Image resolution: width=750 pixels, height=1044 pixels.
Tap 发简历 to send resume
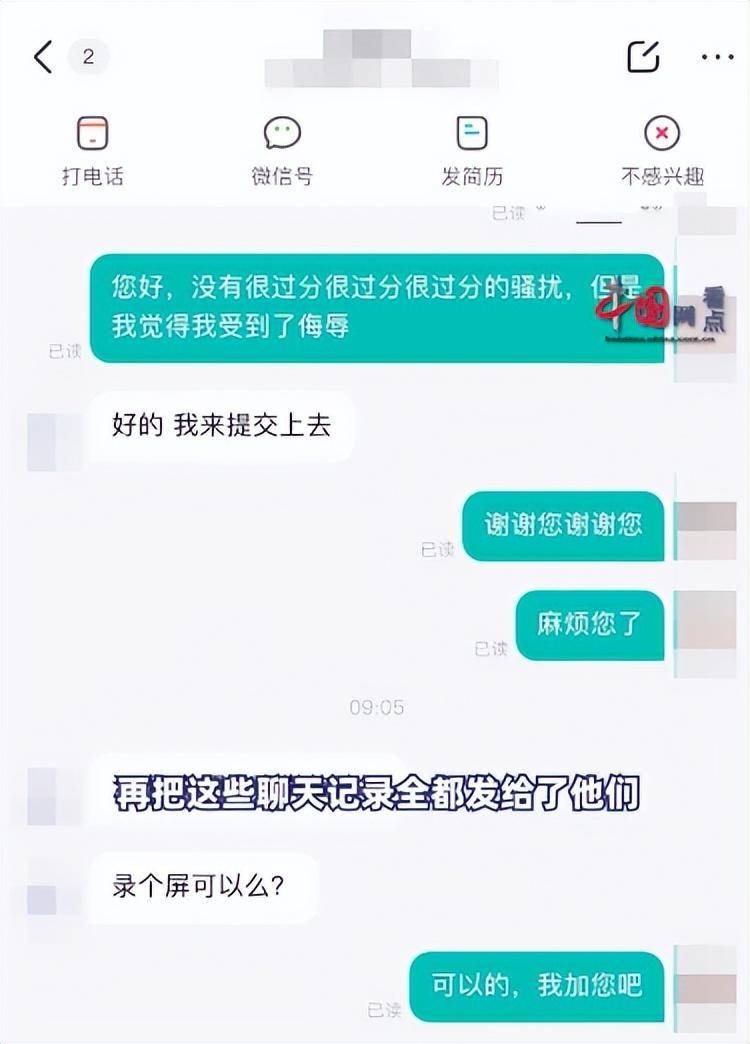point(472,150)
